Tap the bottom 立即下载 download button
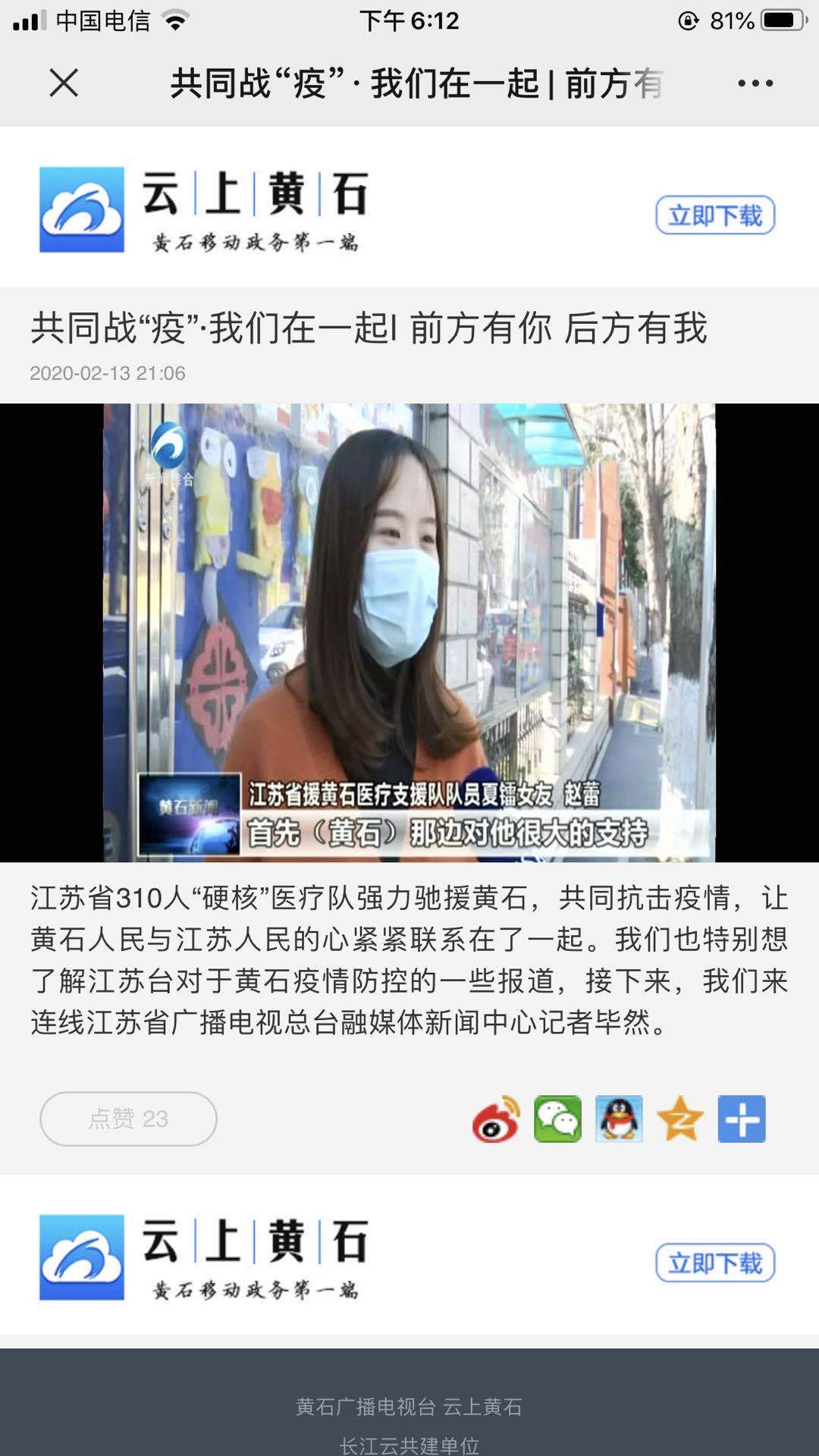 click(715, 1263)
